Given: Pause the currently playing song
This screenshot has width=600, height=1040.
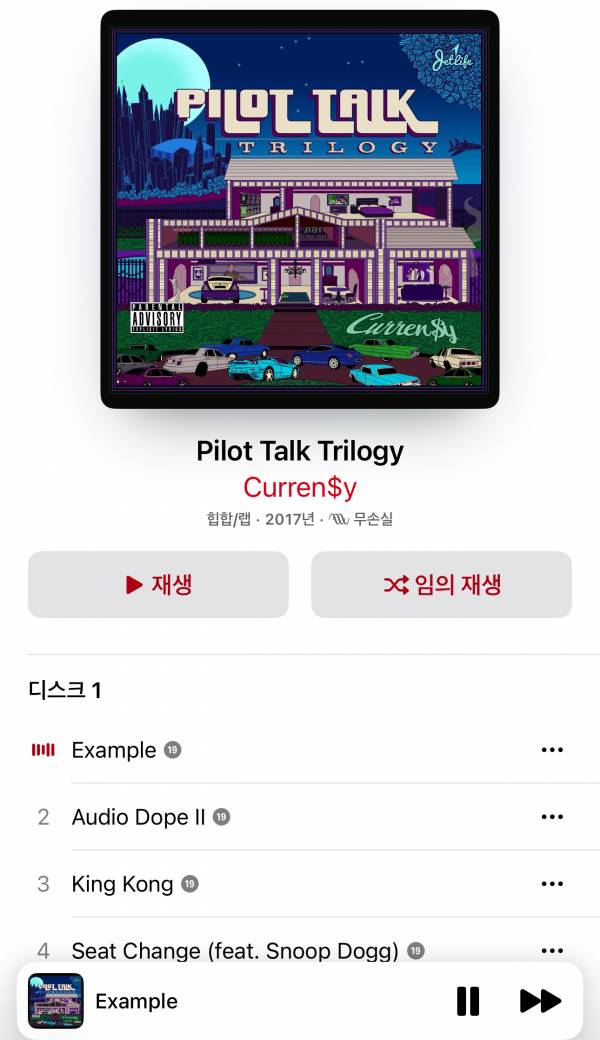Looking at the screenshot, I should [467, 1001].
